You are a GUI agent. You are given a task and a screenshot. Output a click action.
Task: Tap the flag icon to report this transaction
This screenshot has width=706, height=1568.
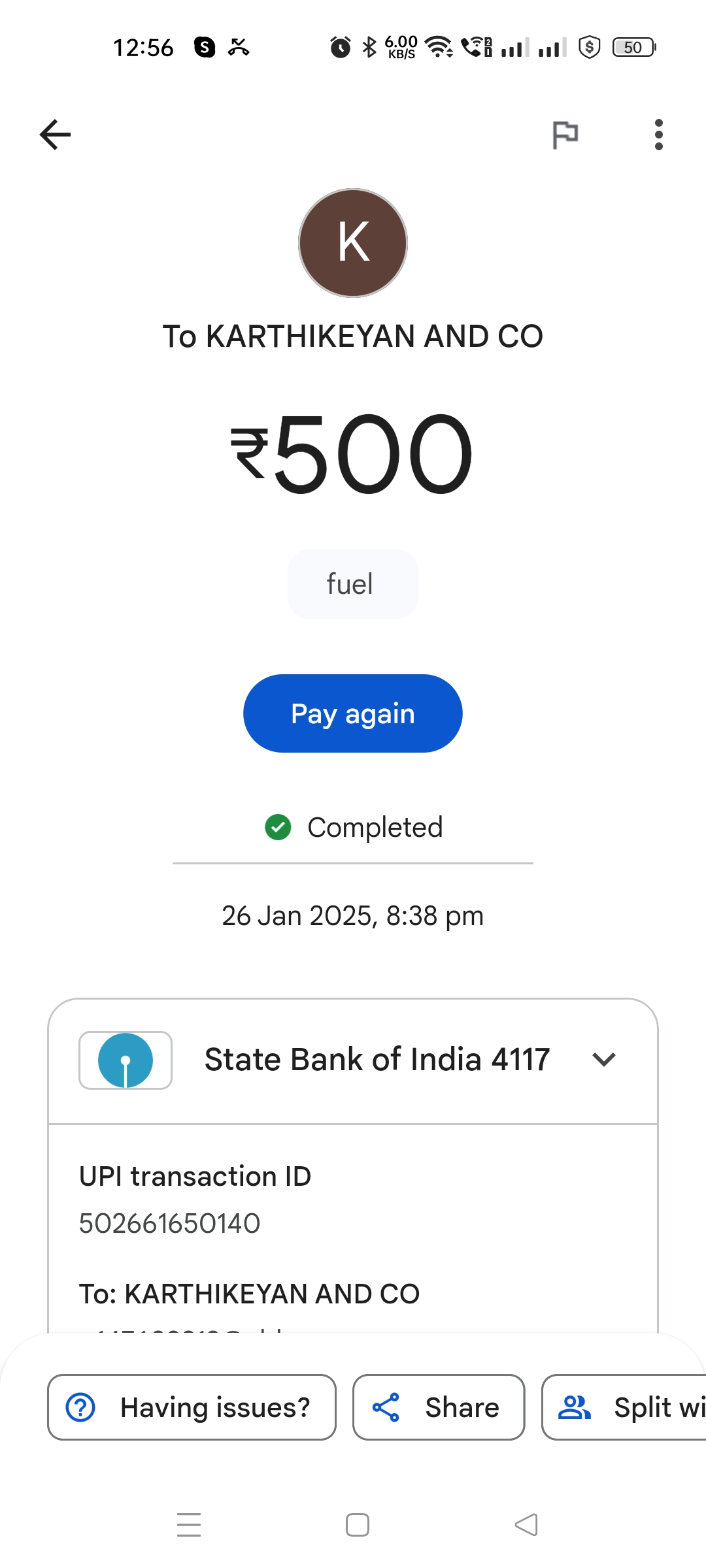(565, 135)
